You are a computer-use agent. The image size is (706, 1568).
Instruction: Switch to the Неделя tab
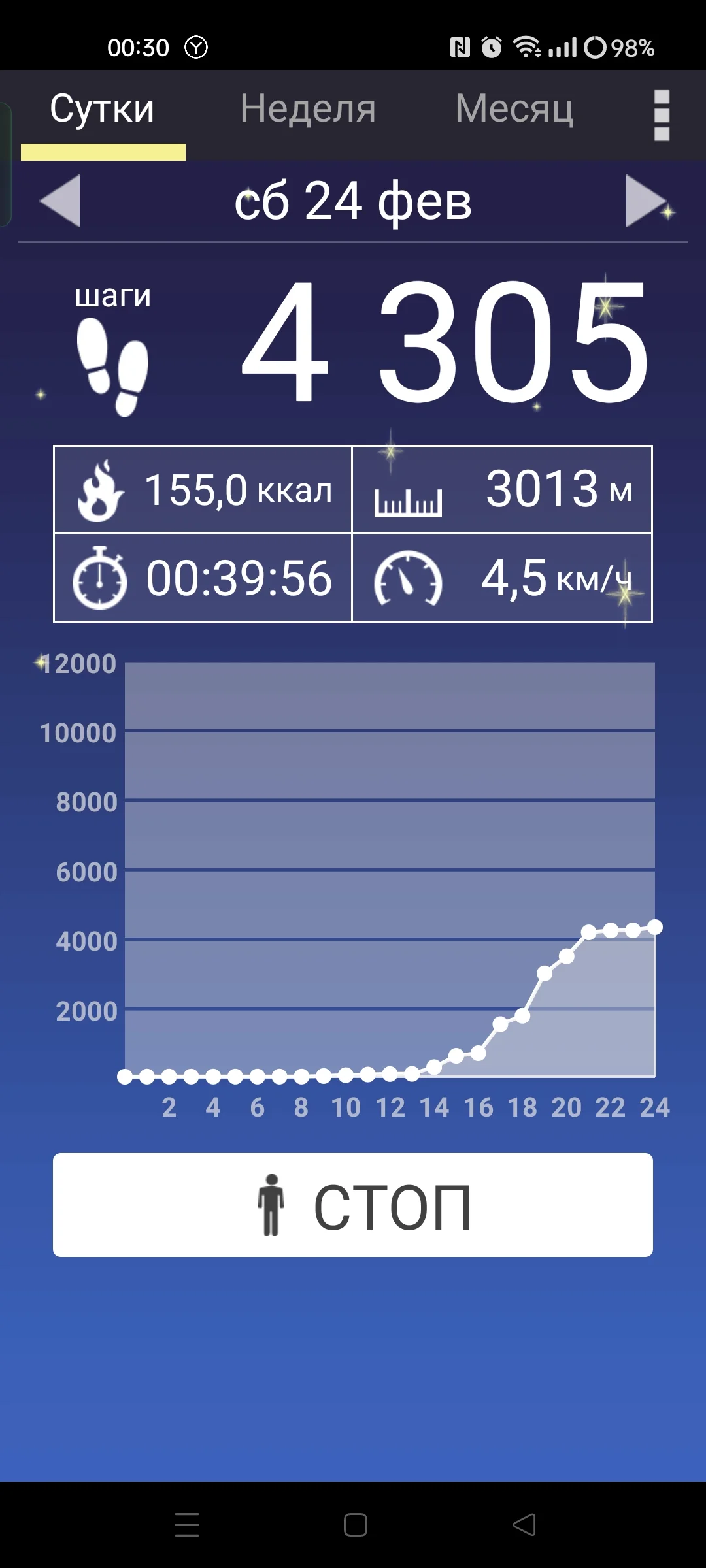(308, 109)
